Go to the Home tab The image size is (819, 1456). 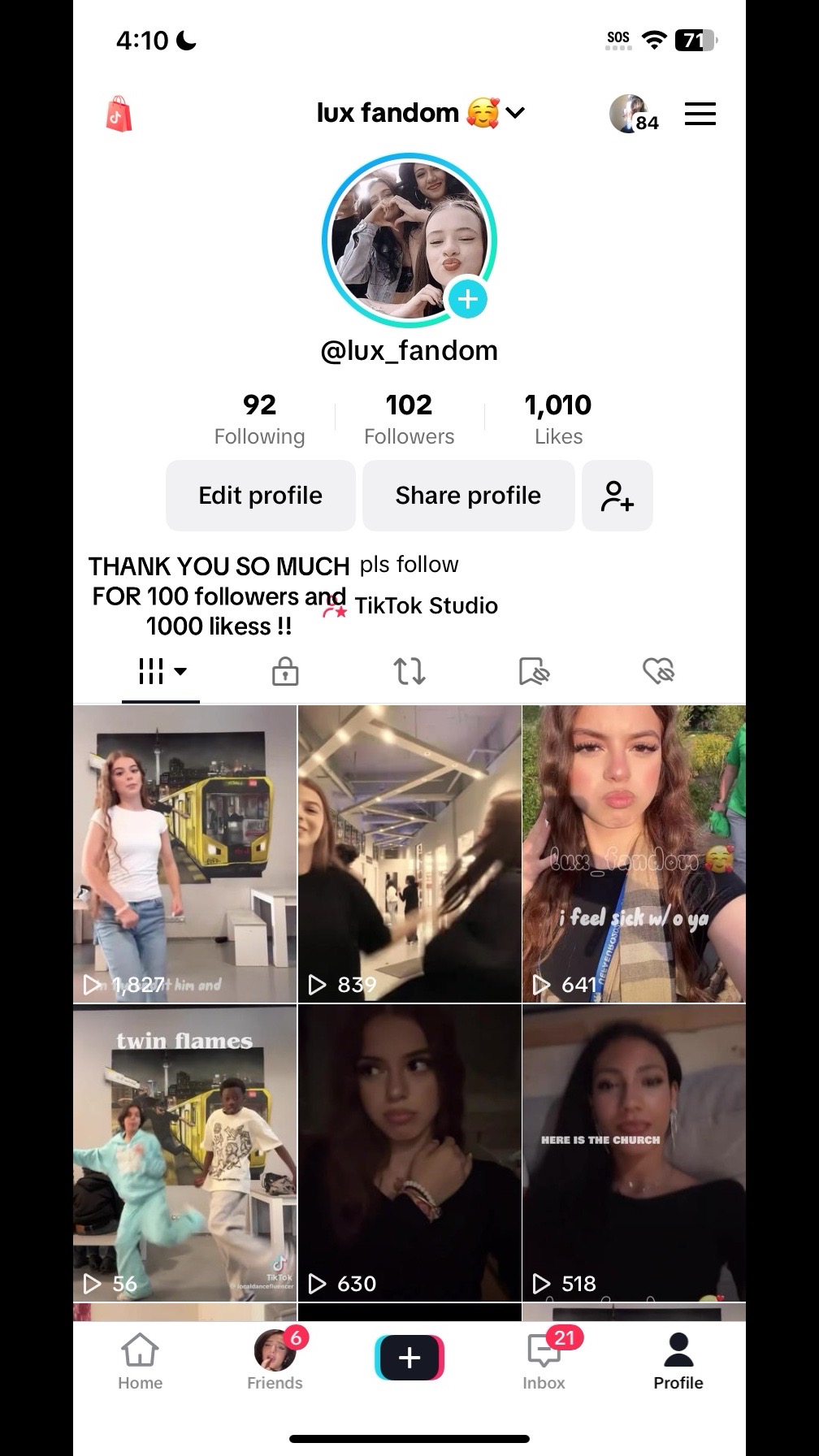140,1362
